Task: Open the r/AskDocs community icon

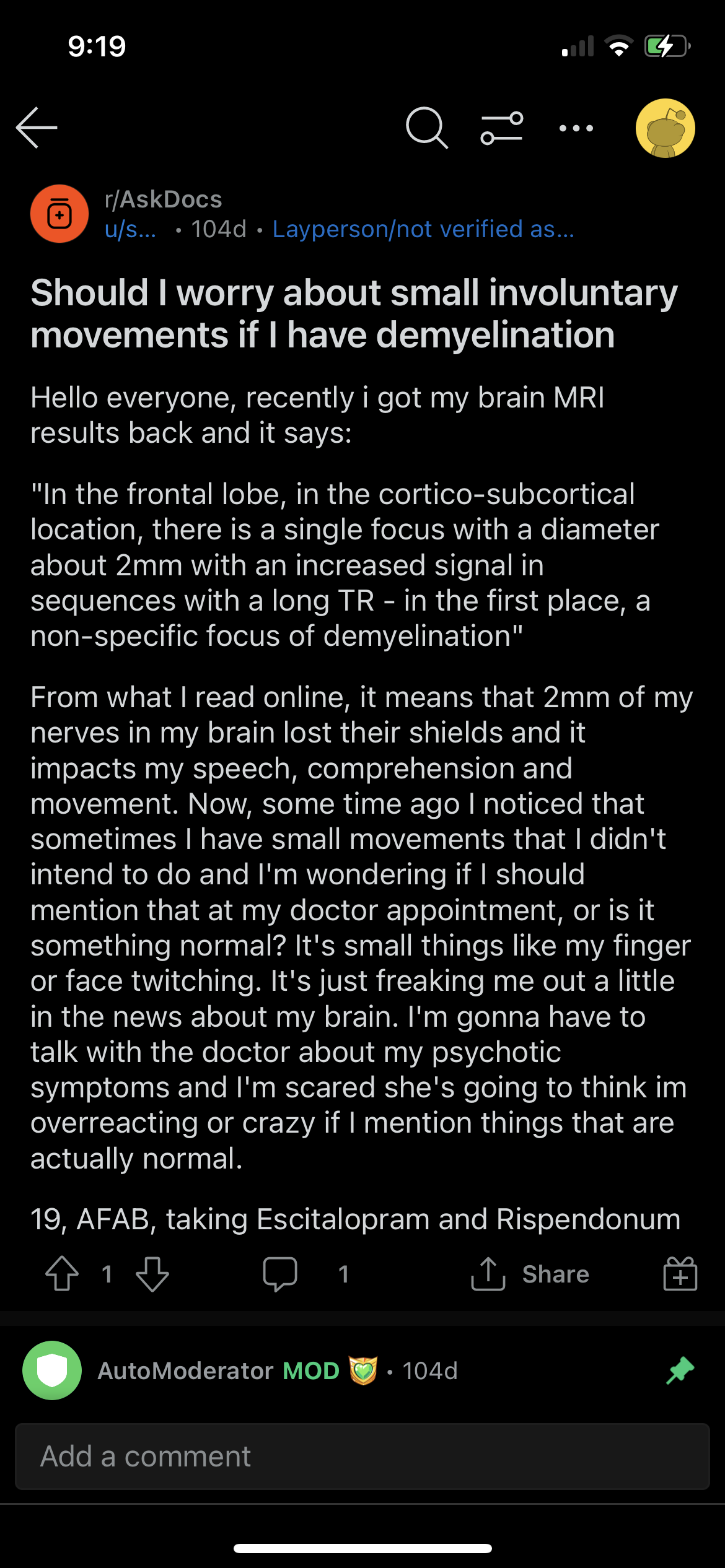Action: pyautogui.click(x=59, y=214)
